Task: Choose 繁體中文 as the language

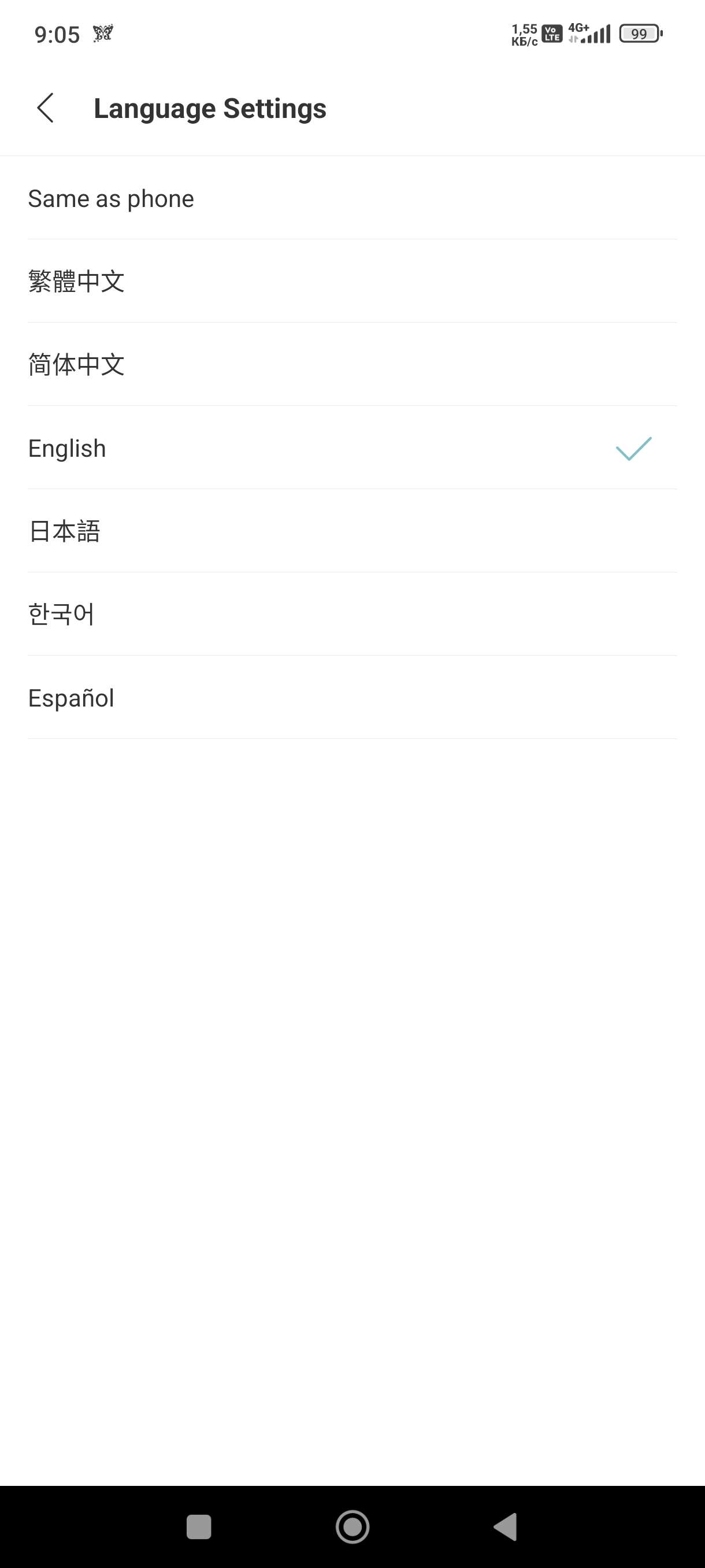Action: [77, 281]
